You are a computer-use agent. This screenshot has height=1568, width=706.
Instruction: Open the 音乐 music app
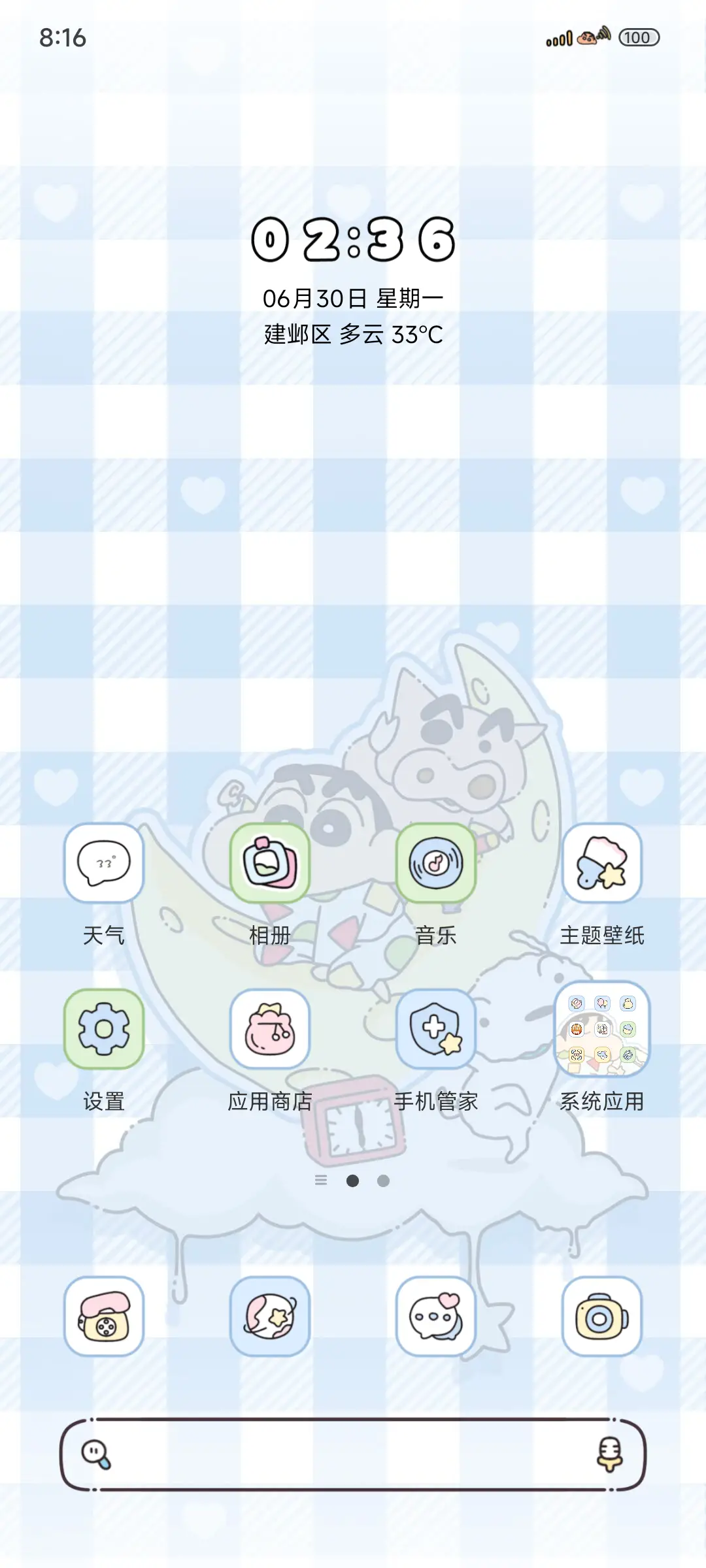(x=436, y=864)
